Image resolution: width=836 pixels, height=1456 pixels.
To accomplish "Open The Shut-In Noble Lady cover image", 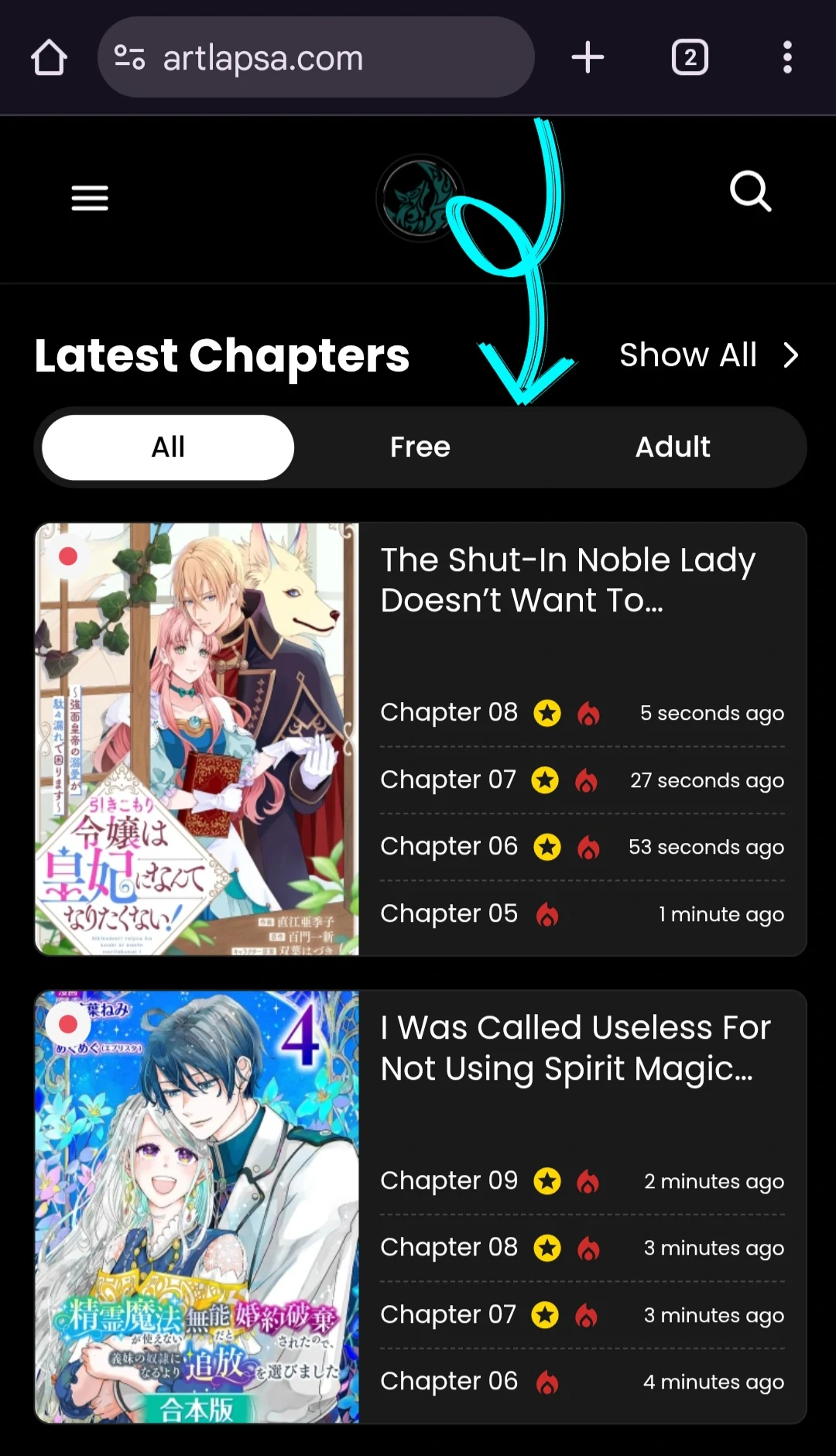I will click(197, 739).
